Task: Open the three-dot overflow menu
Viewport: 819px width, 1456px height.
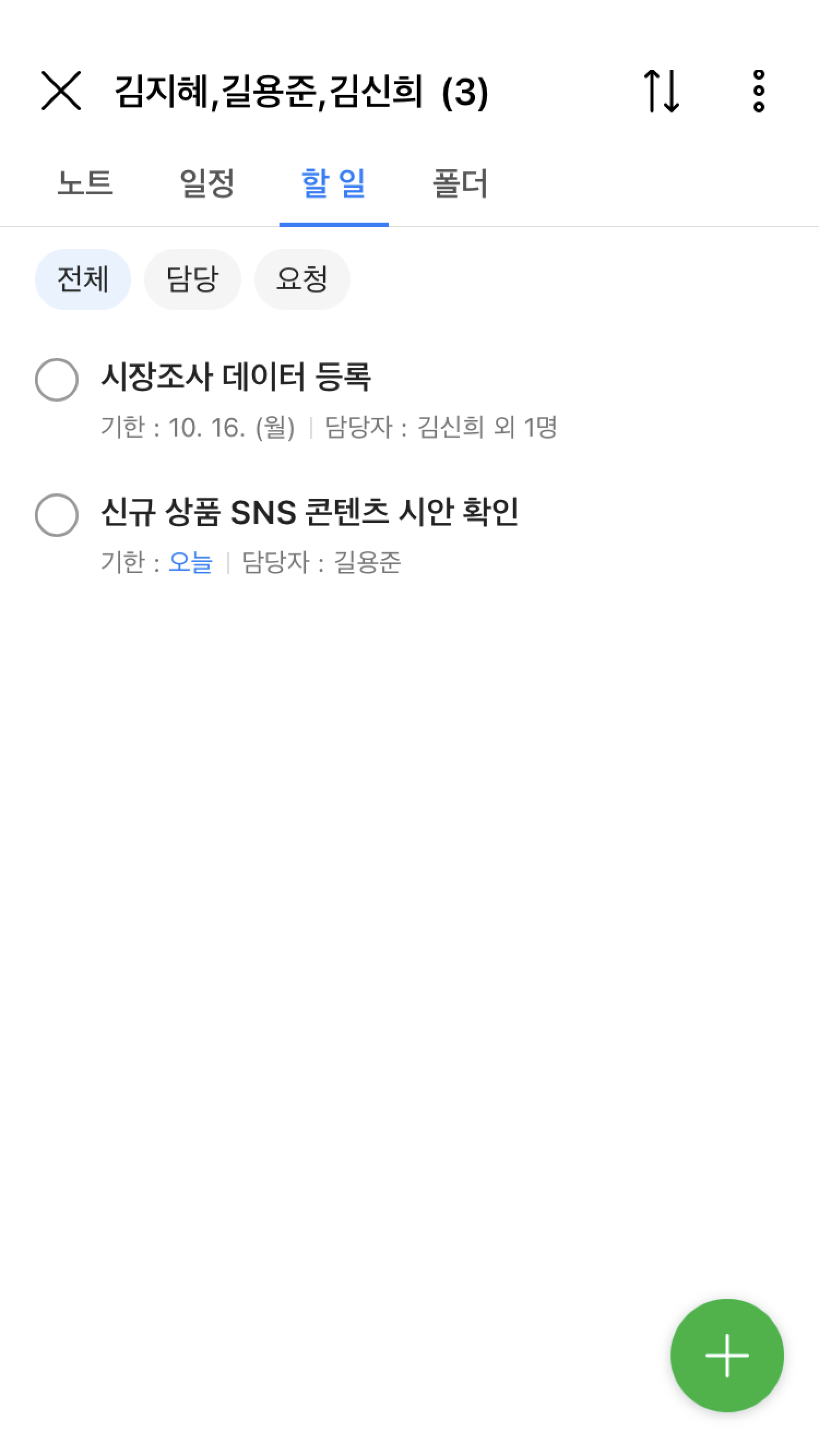Action: point(758,91)
